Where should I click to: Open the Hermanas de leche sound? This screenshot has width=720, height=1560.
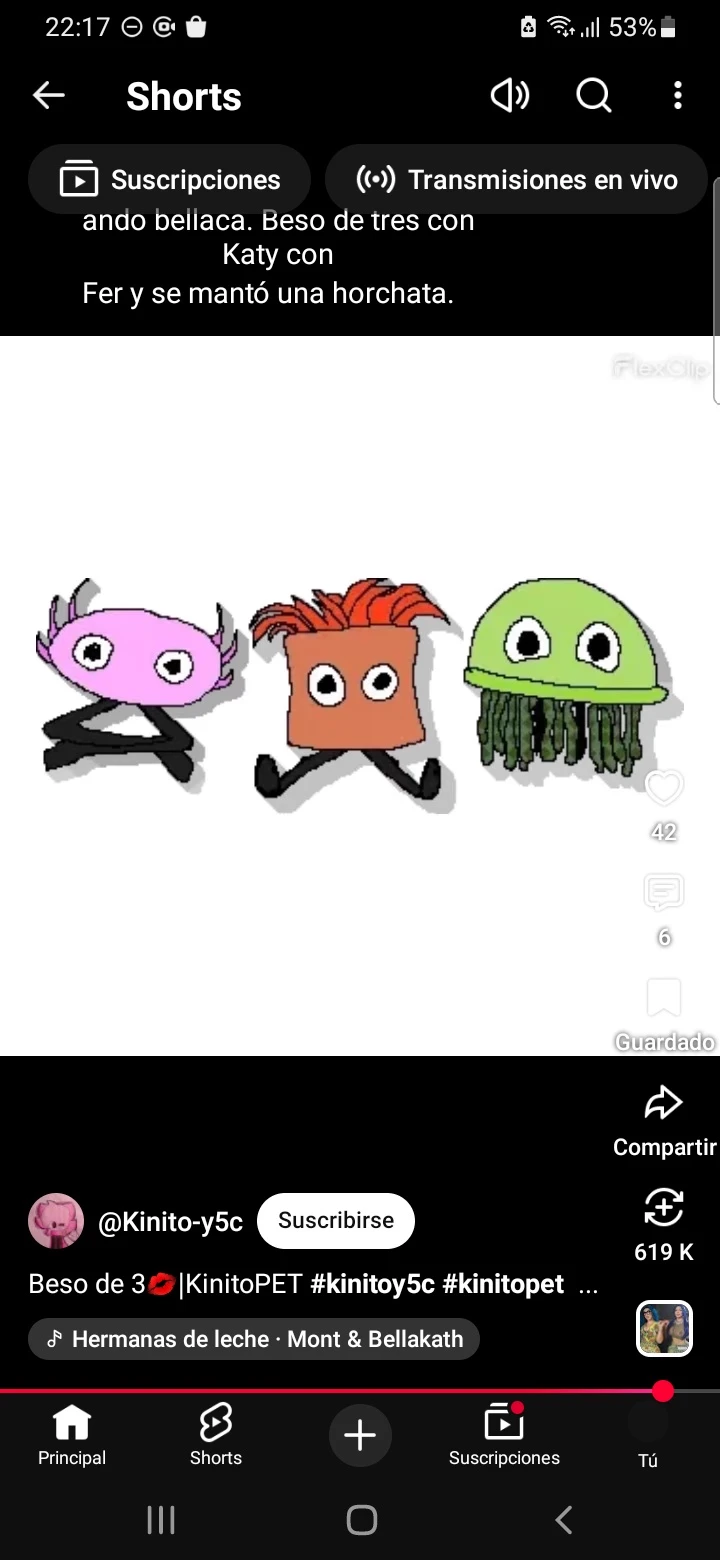coord(254,1339)
